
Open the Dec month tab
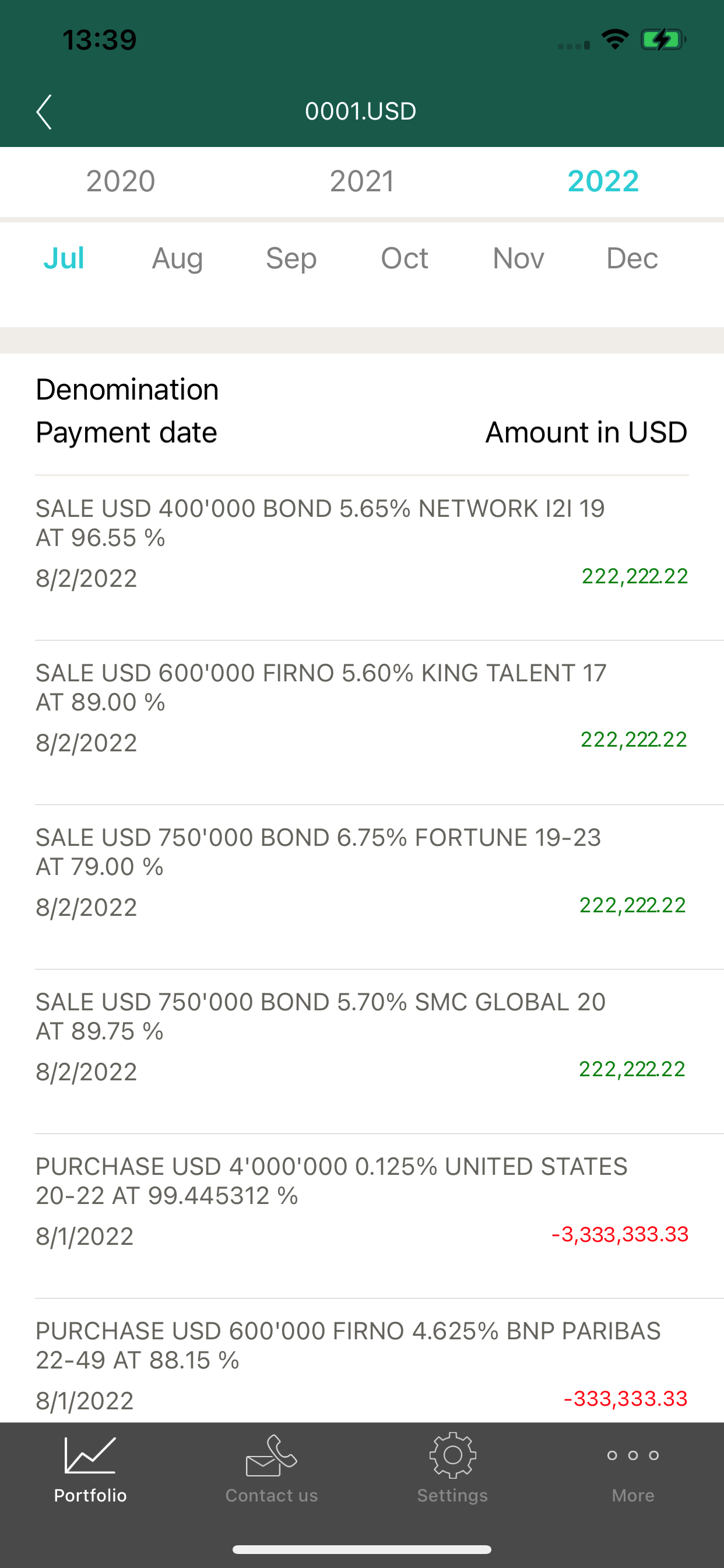click(x=632, y=258)
